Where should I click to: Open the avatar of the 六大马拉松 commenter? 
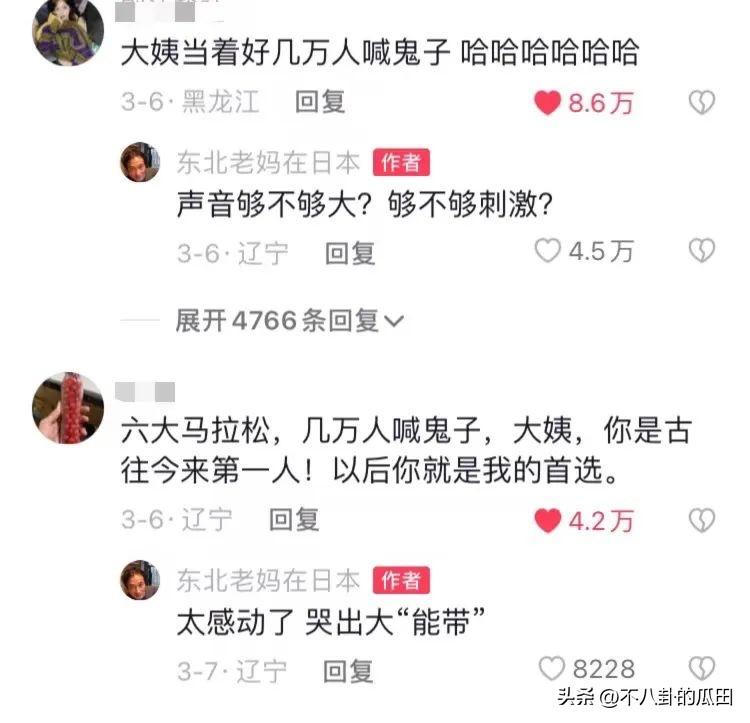[x=68, y=407]
